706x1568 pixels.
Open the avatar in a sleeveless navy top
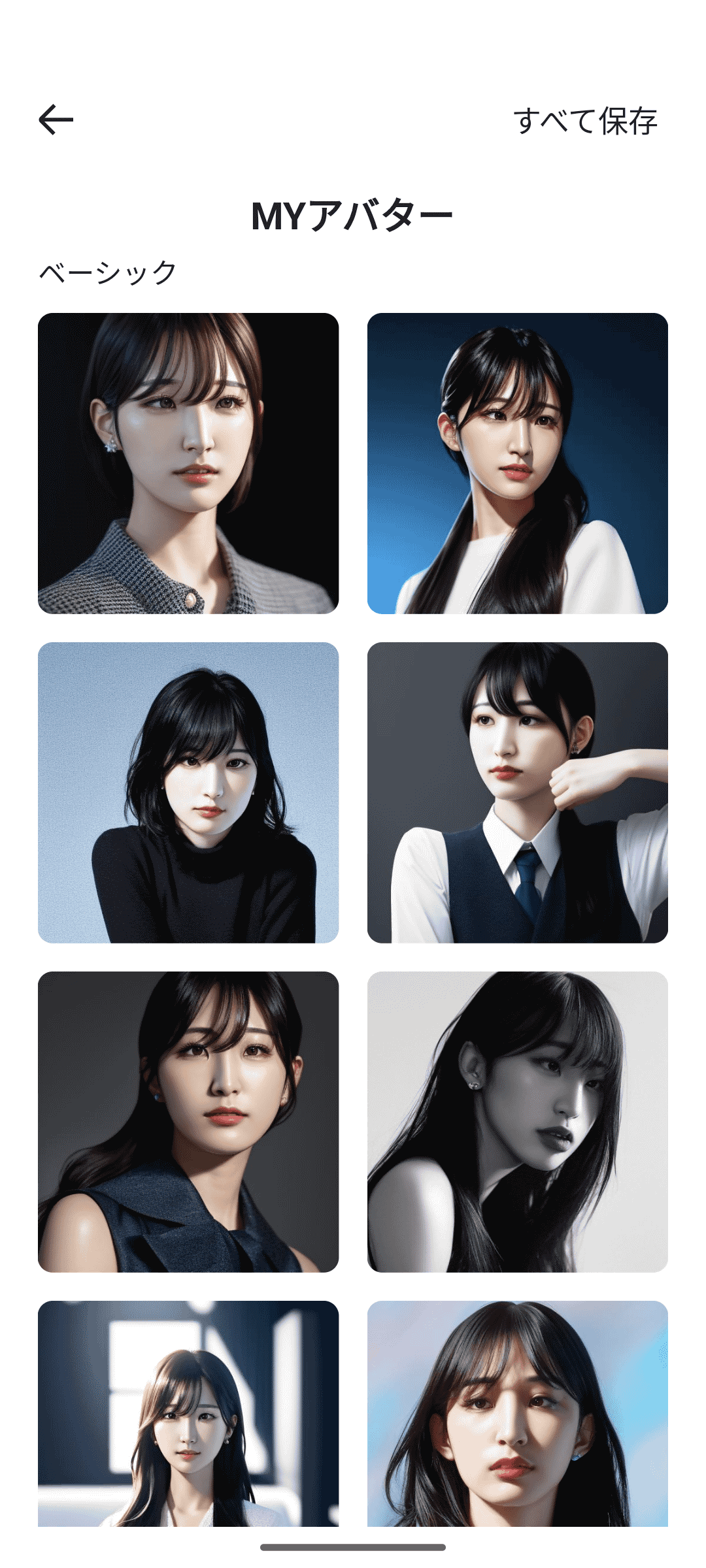188,1122
